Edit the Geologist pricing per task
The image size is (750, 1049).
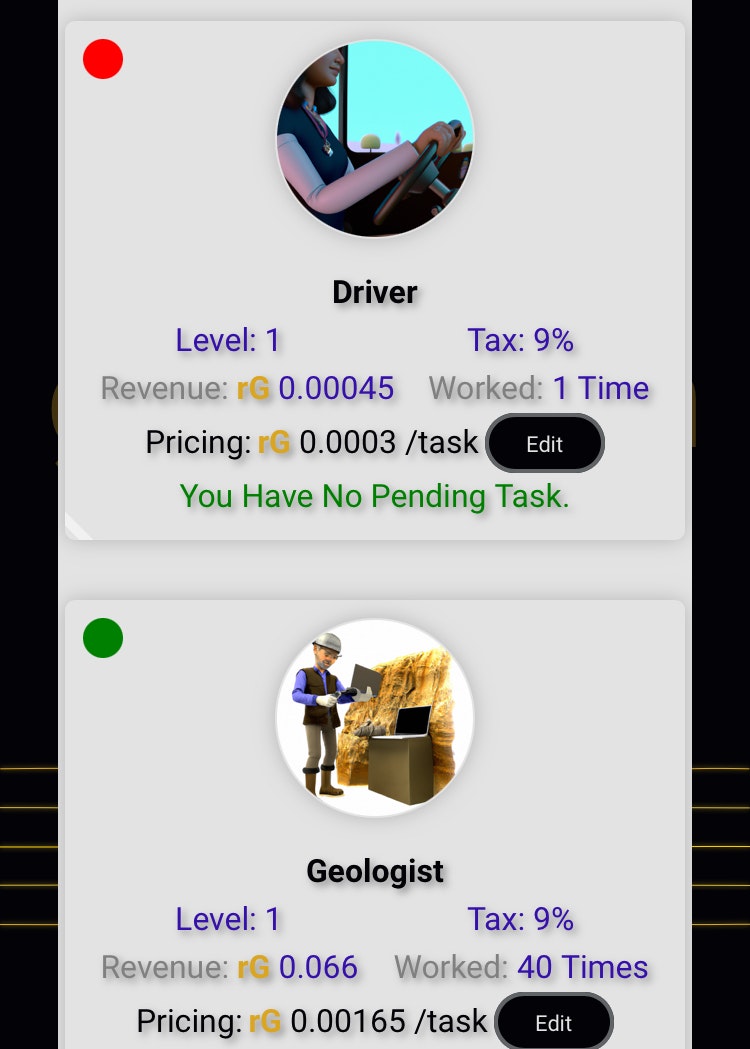click(x=553, y=1022)
